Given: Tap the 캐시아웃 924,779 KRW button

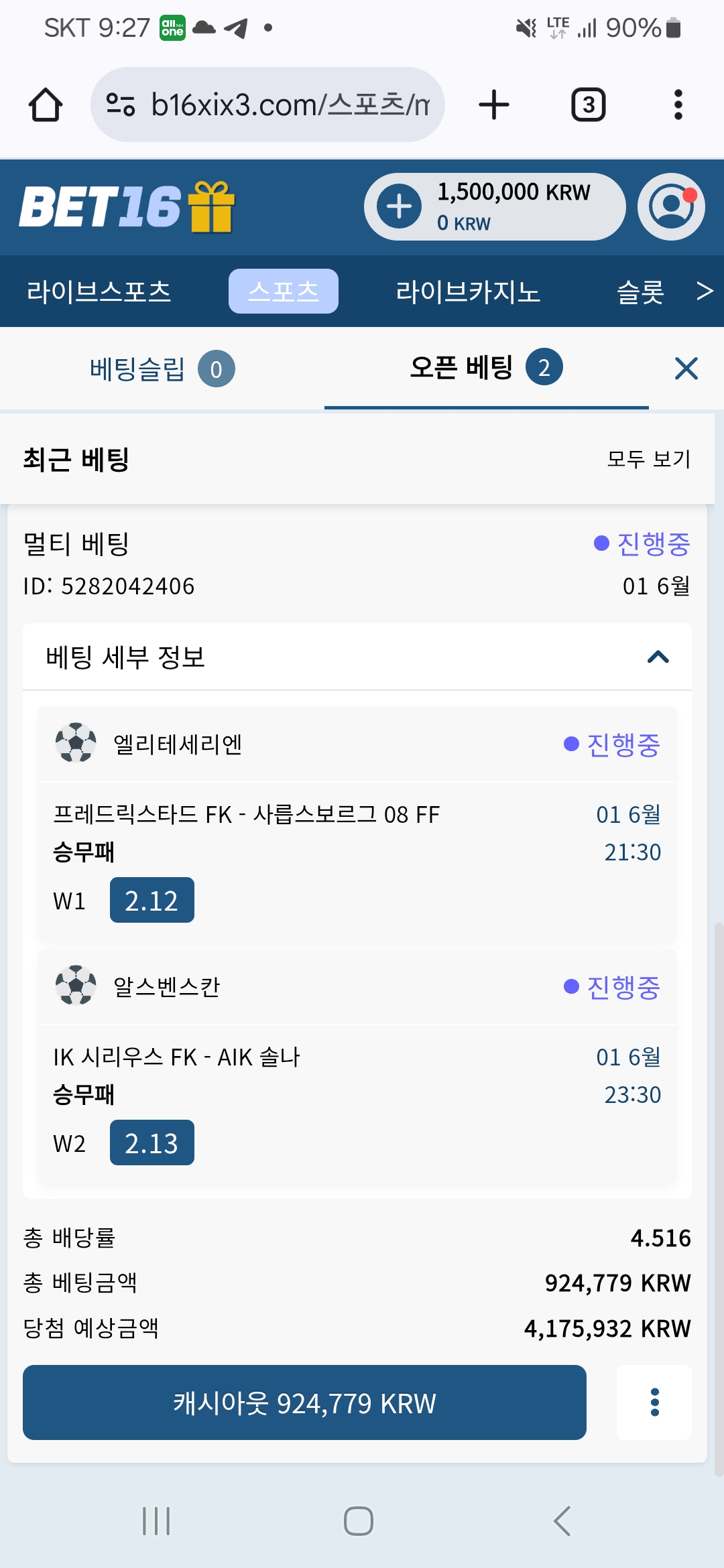Looking at the screenshot, I should point(304,1402).
